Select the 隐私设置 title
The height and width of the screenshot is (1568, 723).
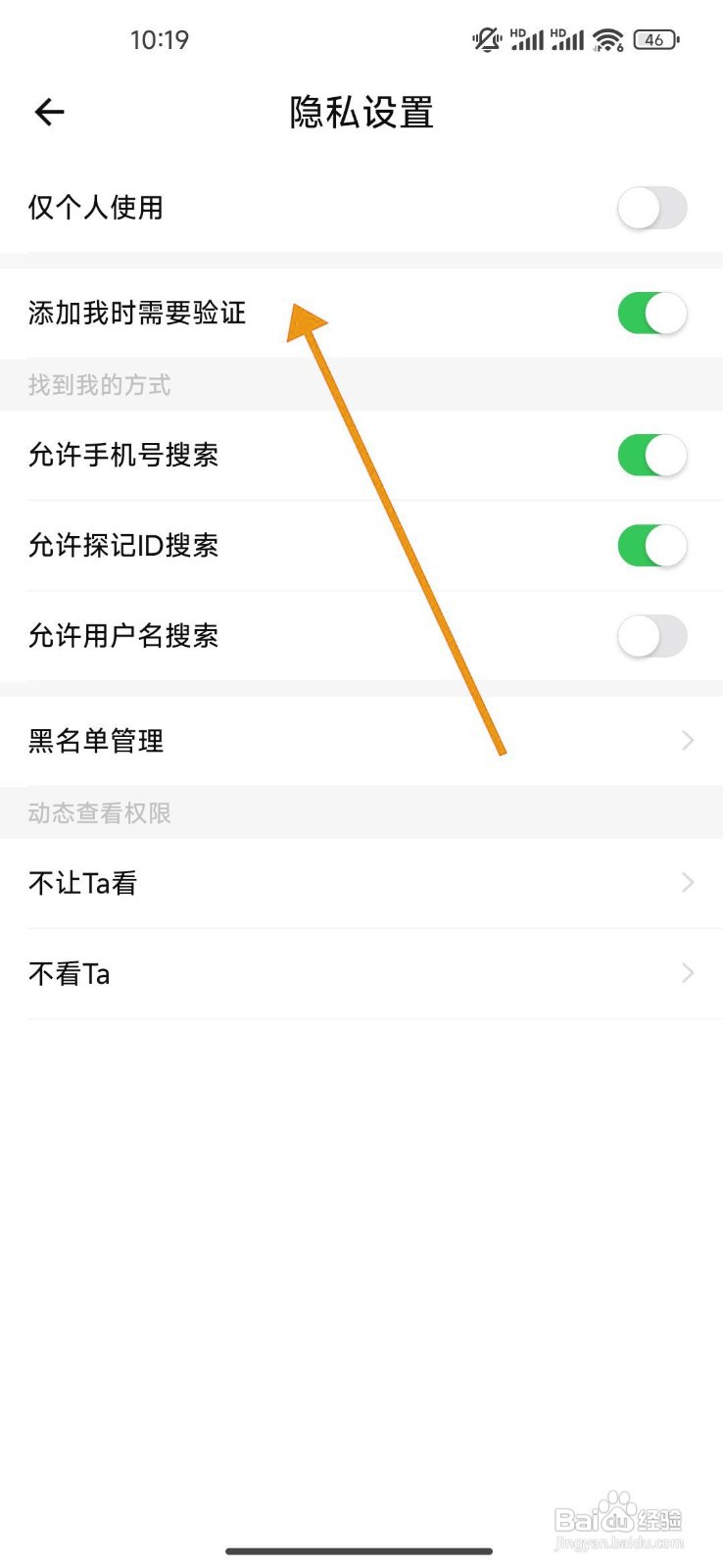[x=360, y=113]
